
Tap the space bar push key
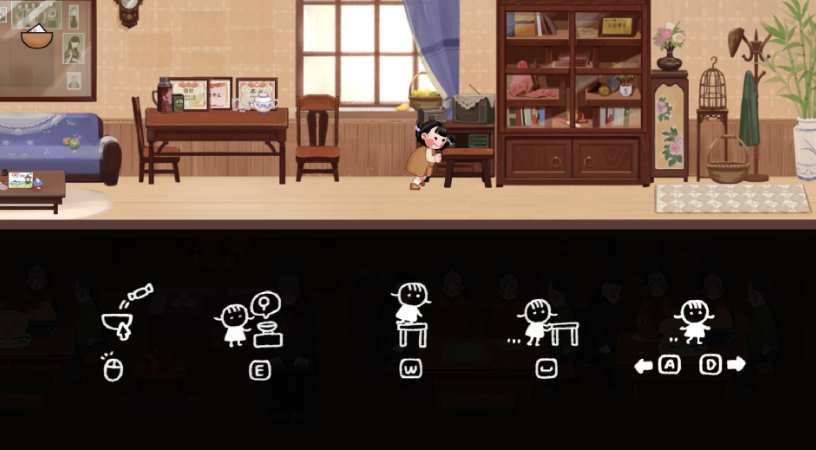tap(546, 369)
